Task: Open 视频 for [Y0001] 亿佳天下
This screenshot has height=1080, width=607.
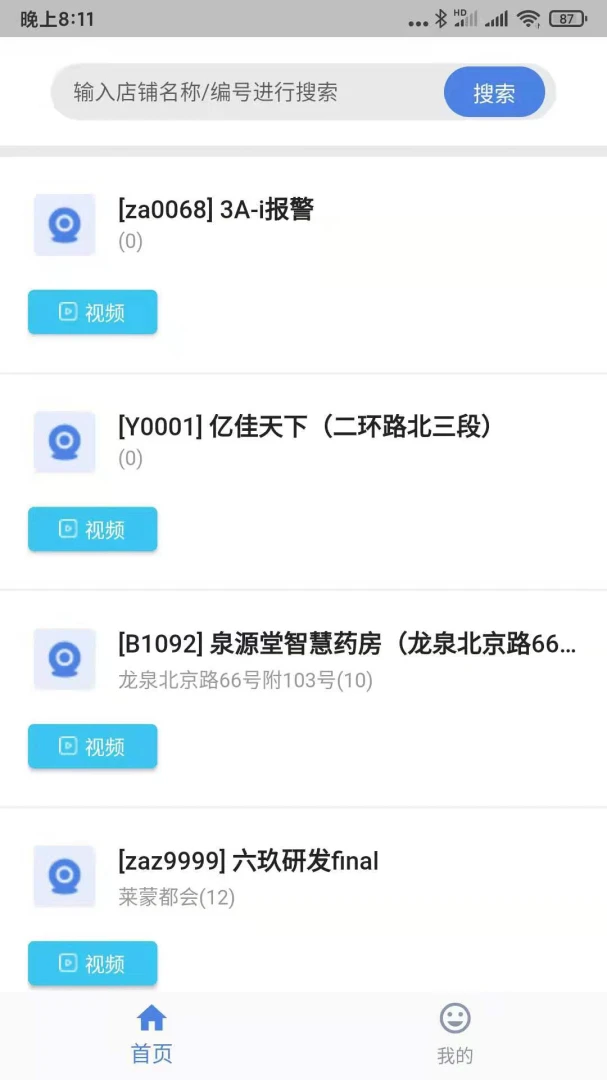Action: pos(93,529)
